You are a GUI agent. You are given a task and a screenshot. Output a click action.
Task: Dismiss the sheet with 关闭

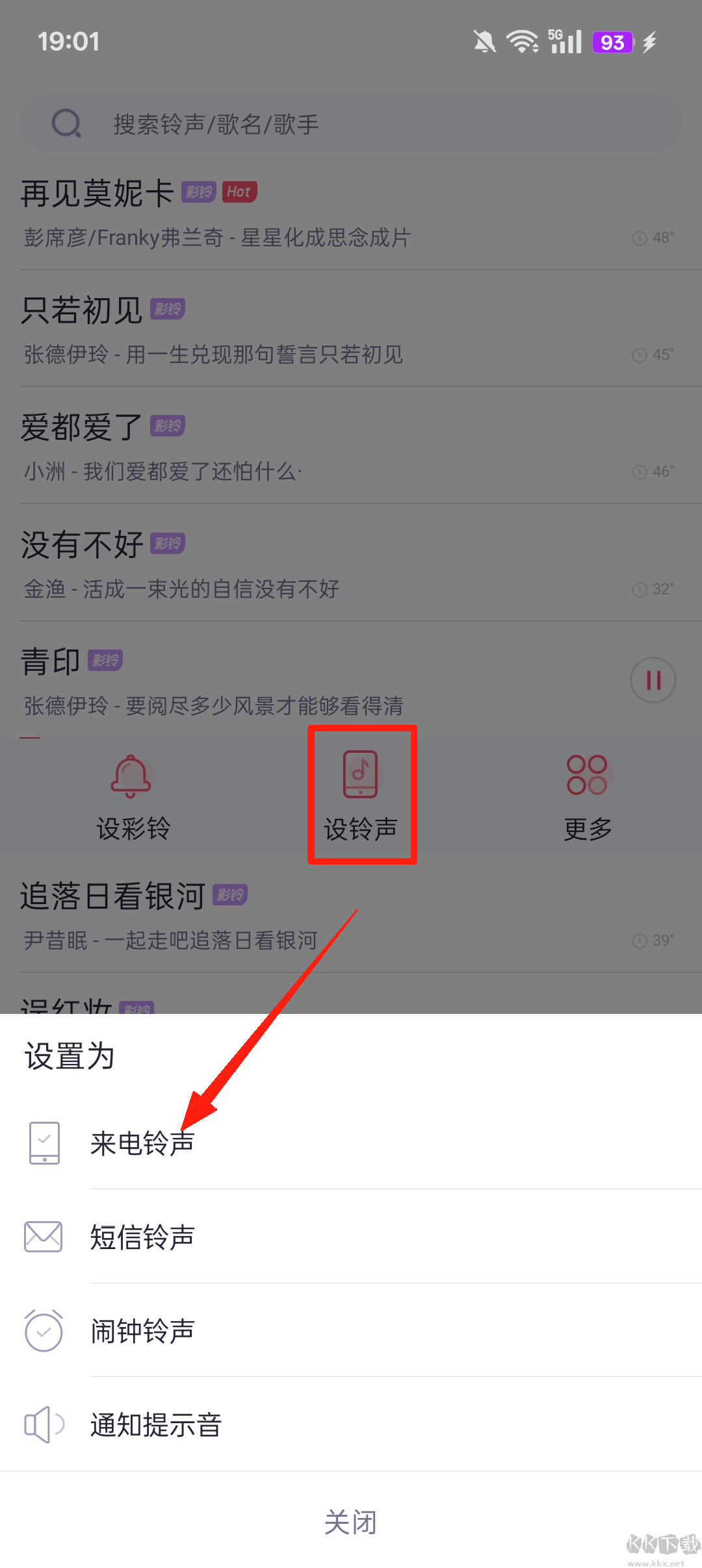(x=350, y=1522)
